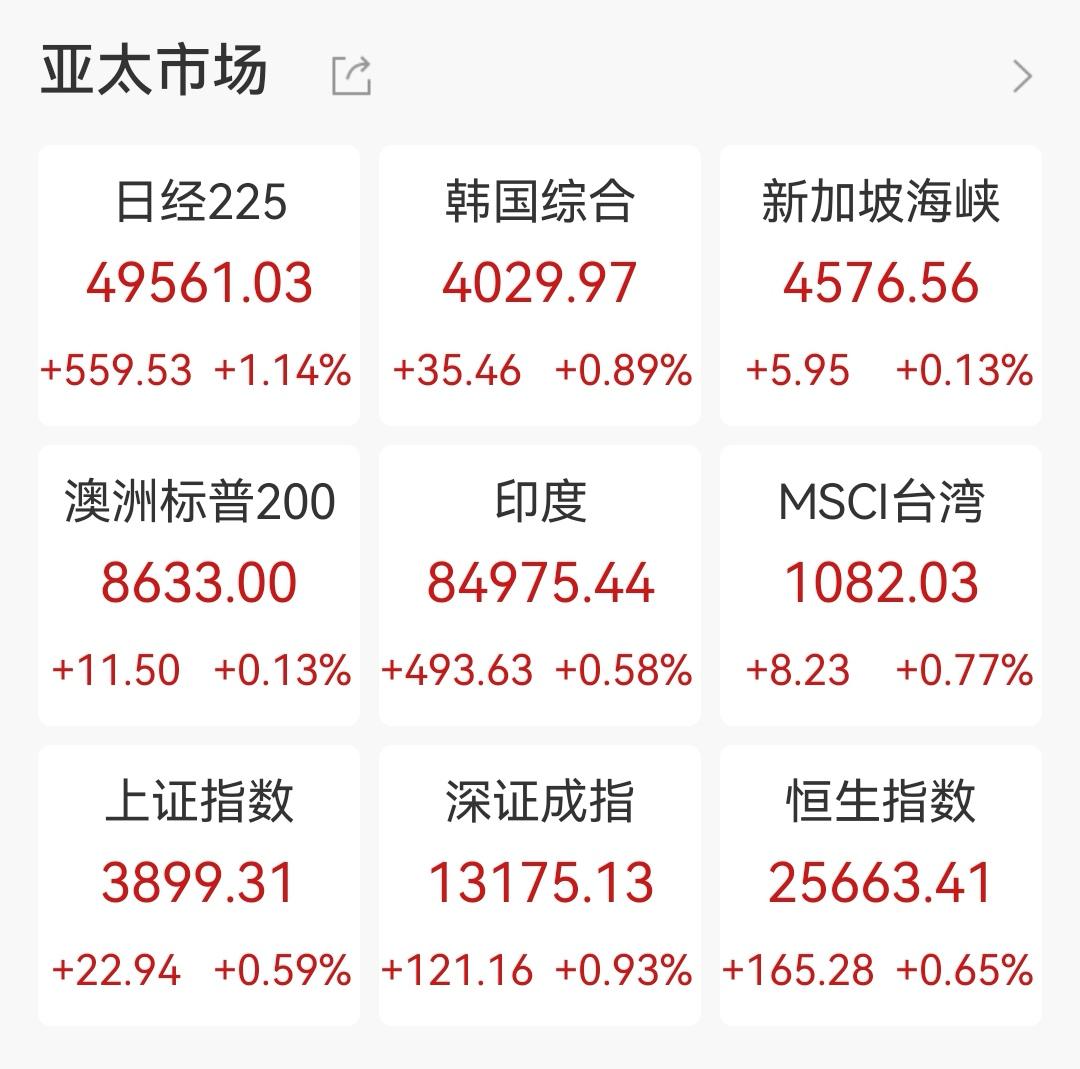View the 印度 index details

point(540,585)
